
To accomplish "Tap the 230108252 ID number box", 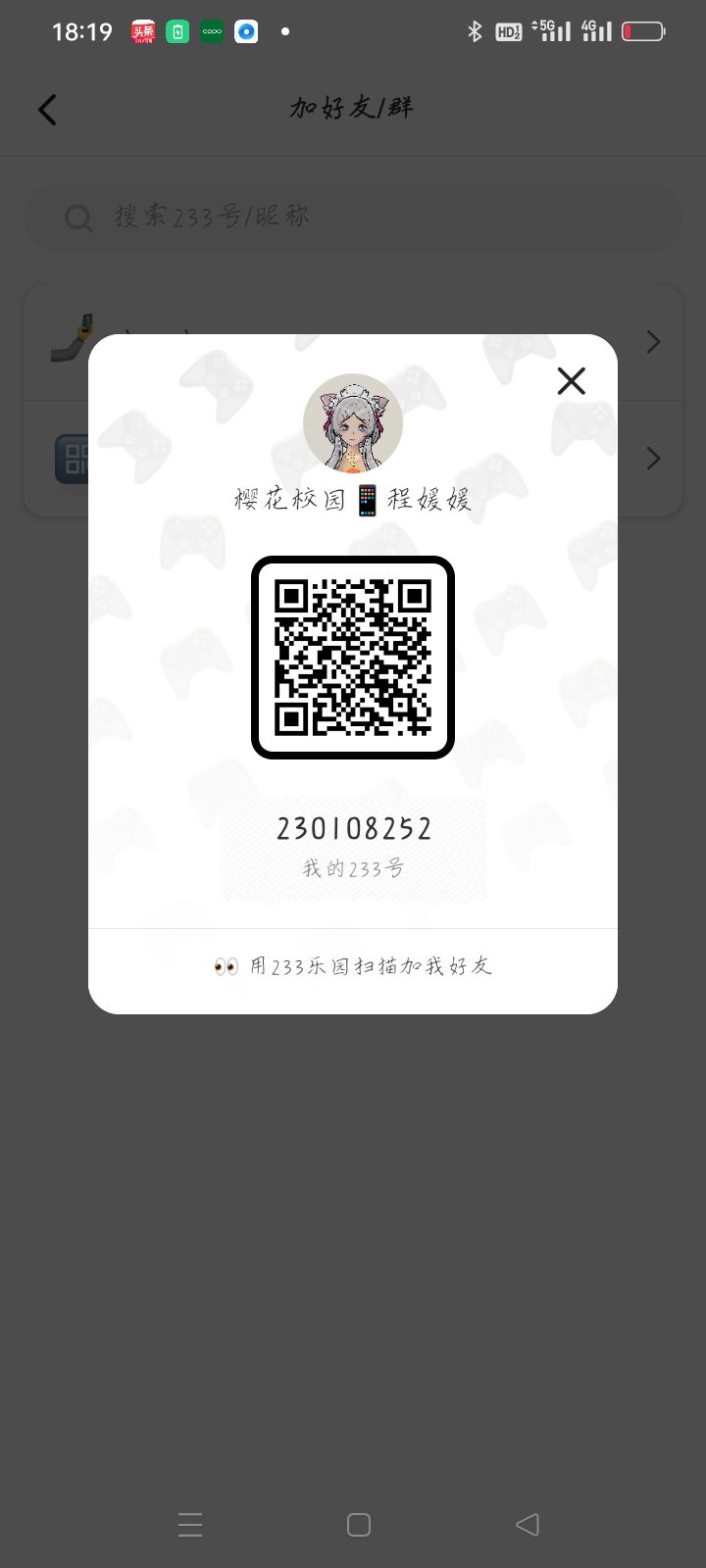I will tap(353, 849).
